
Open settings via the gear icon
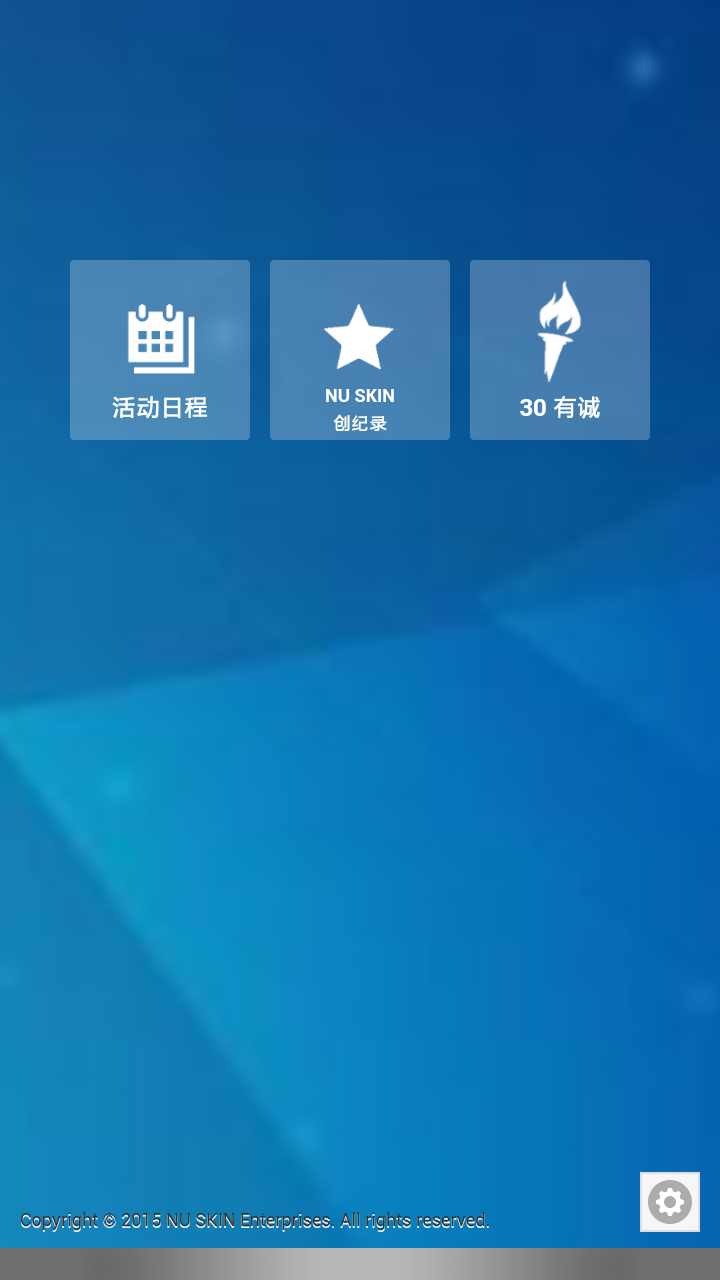(670, 1202)
